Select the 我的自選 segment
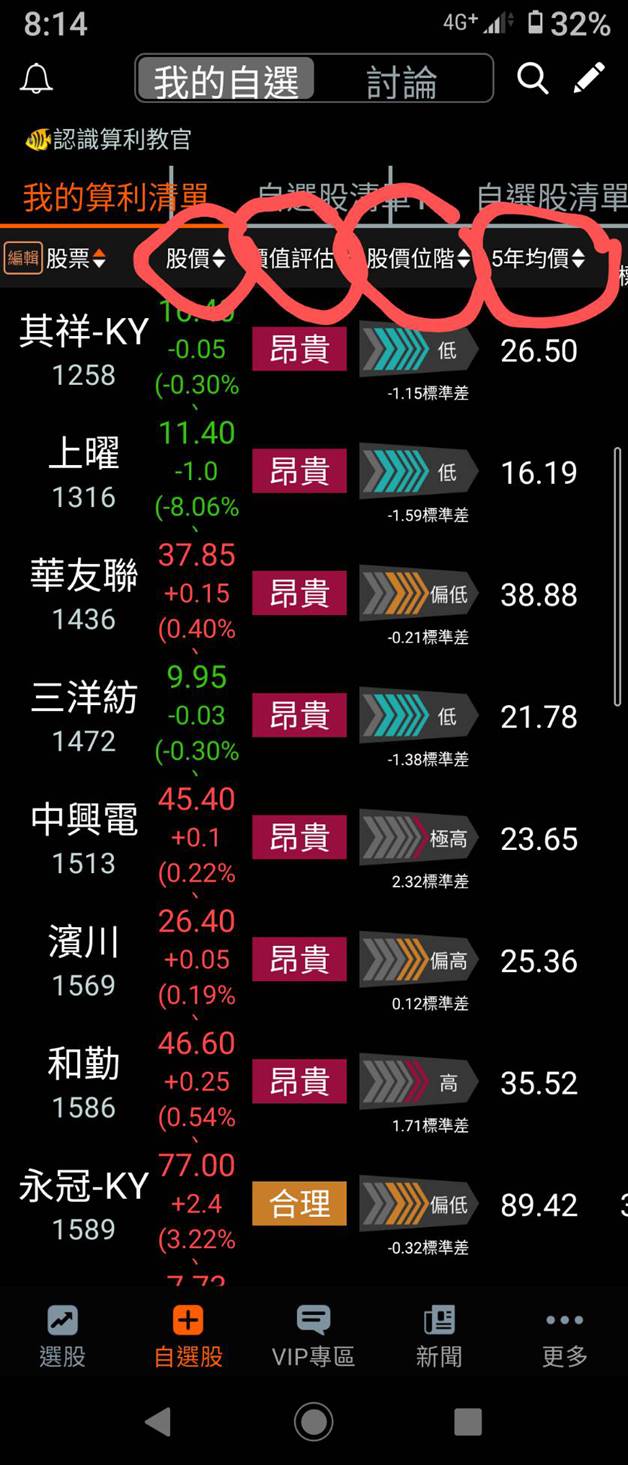 click(226, 80)
